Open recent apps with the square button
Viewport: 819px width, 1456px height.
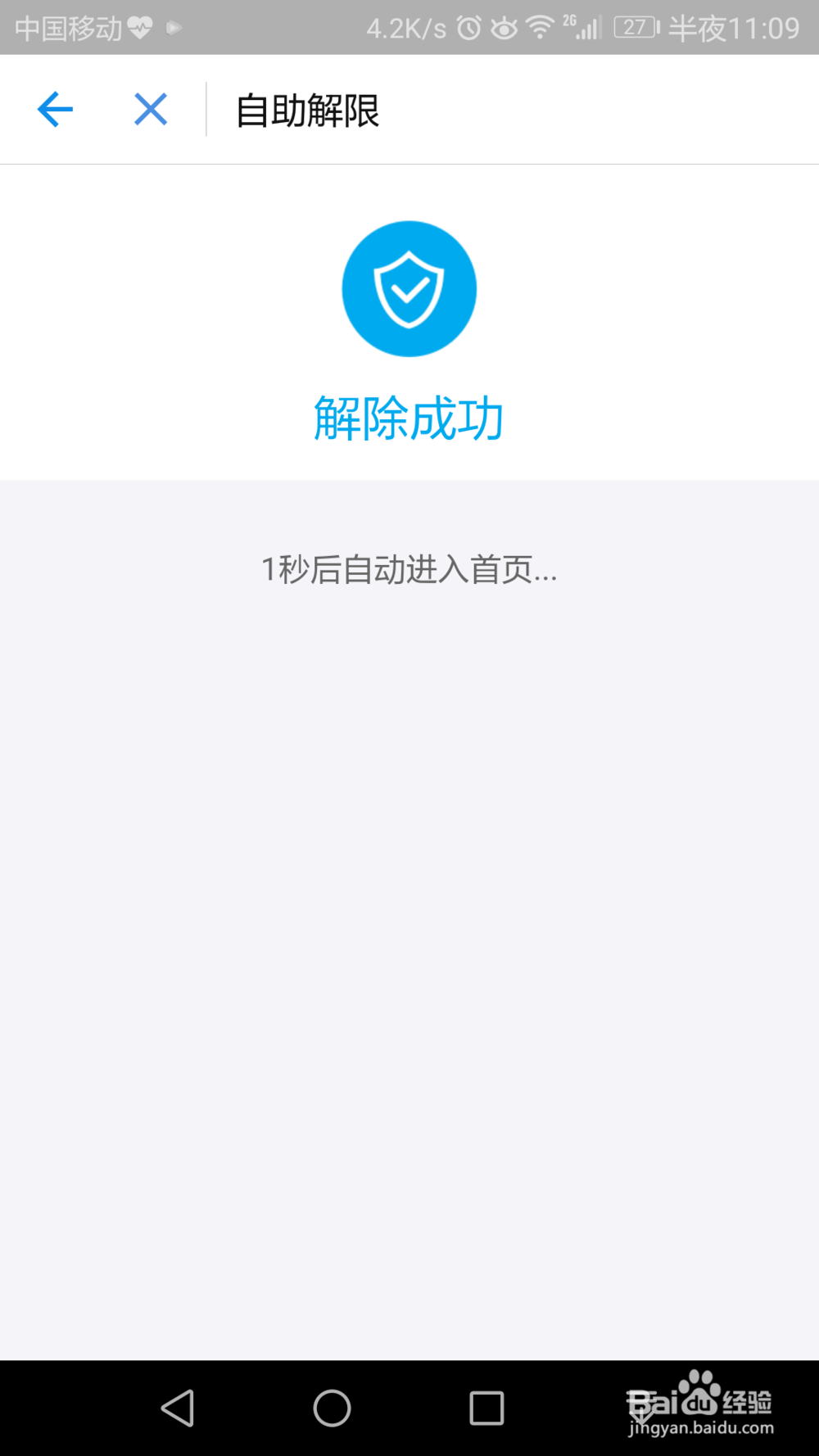(x=486, y=1407)
